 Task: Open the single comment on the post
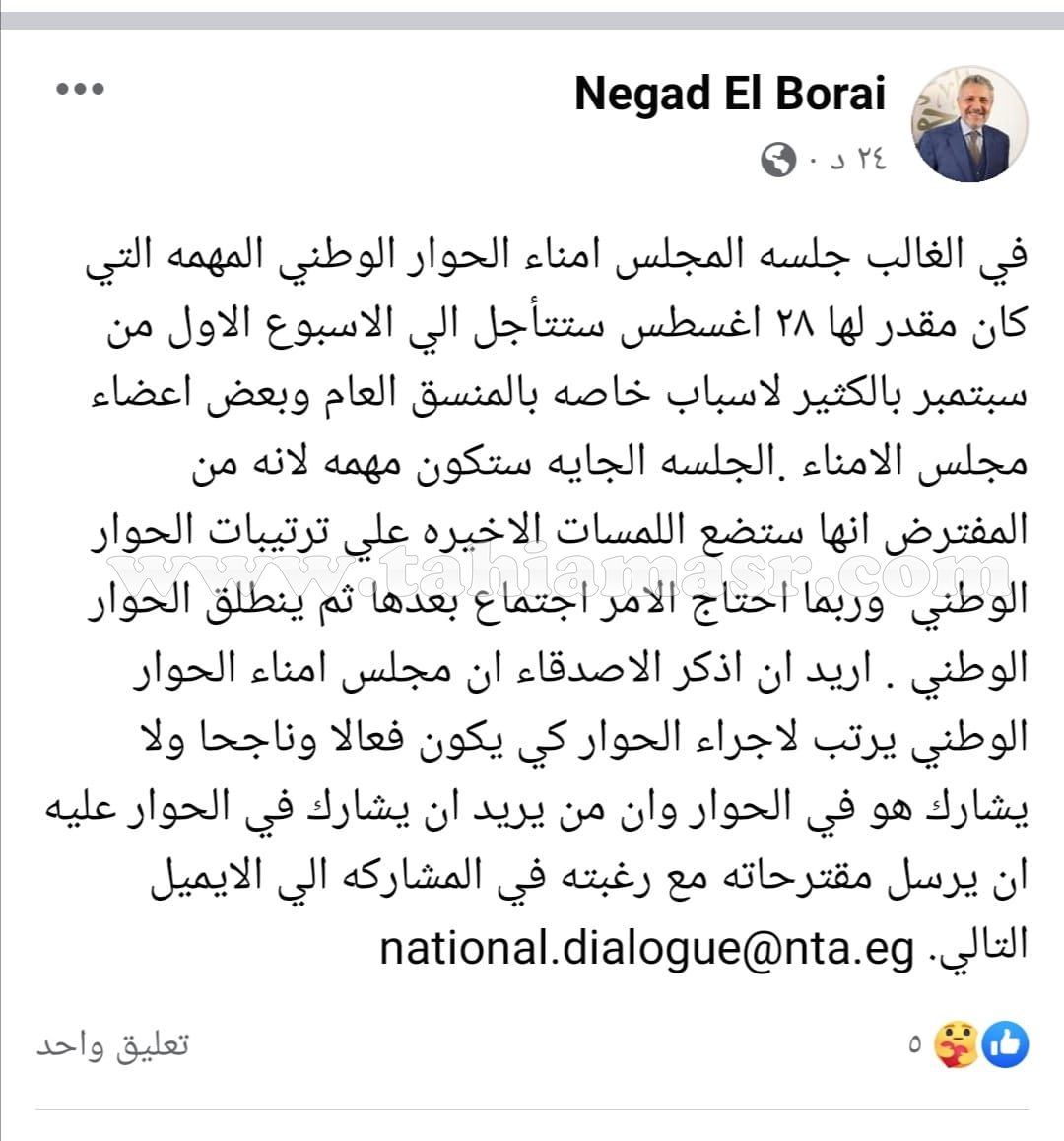click(112, 1045)
